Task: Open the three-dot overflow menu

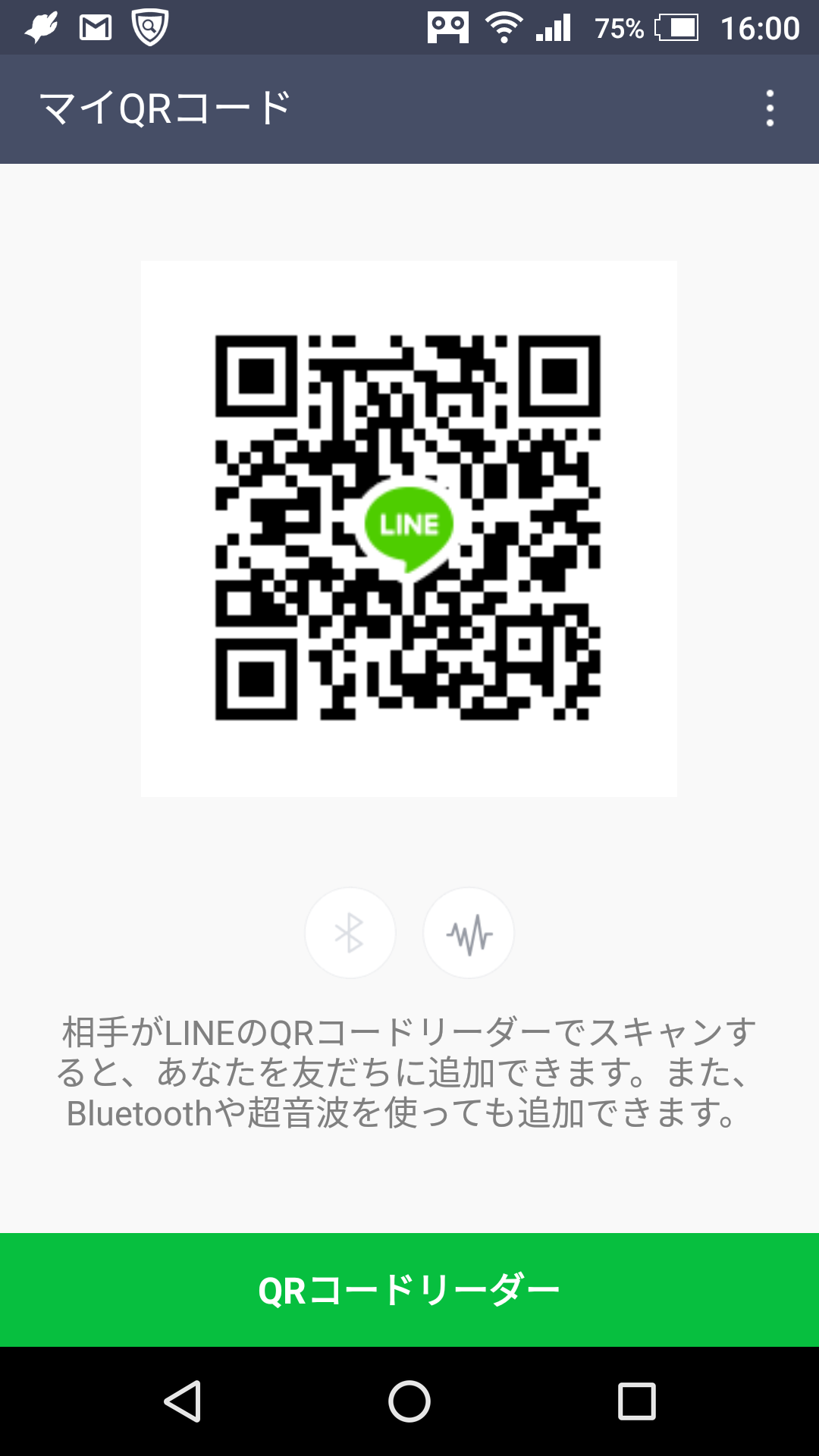Action: [x=770, y=108]
